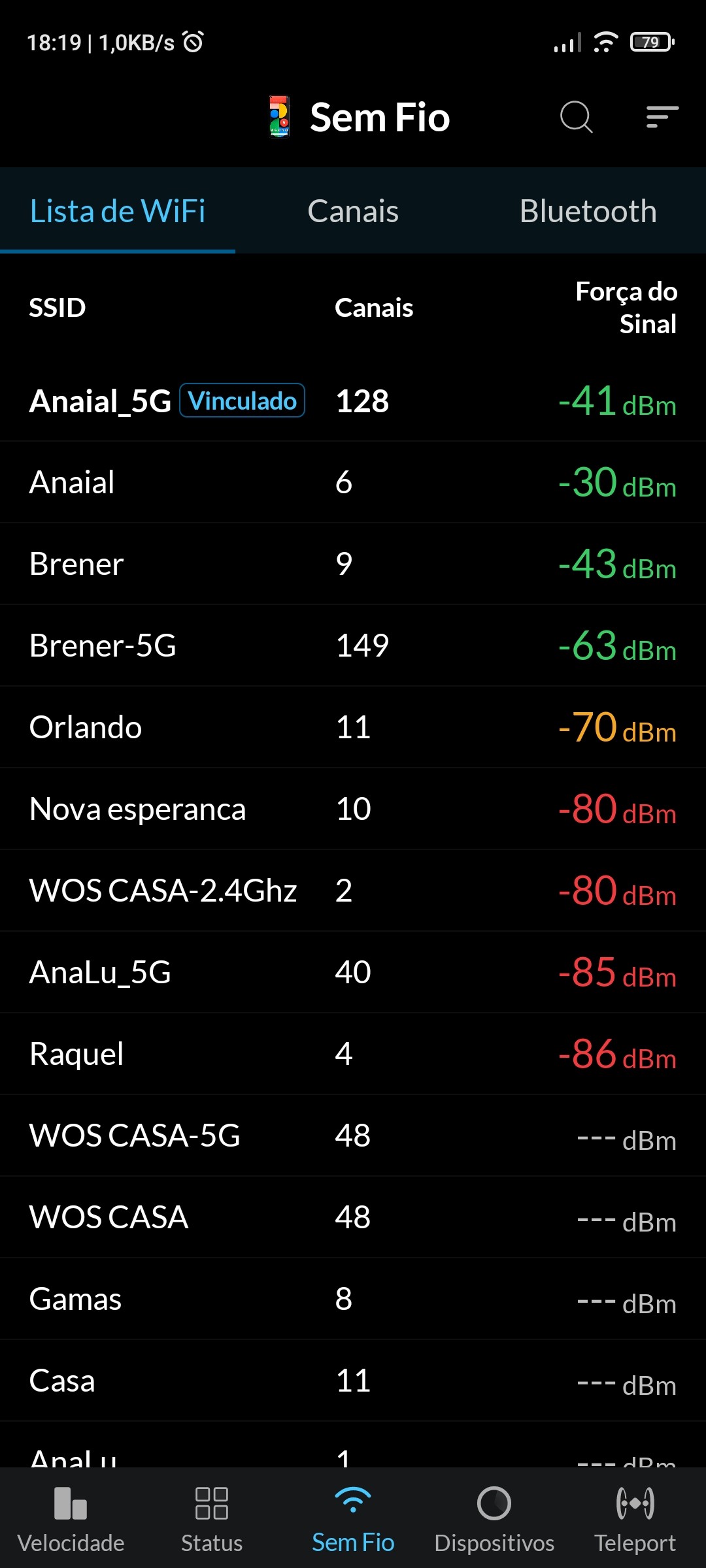The height and width of the screenshot is (1568, 706).
Task: Open the Teleport tab
Action: (635, 1518)
